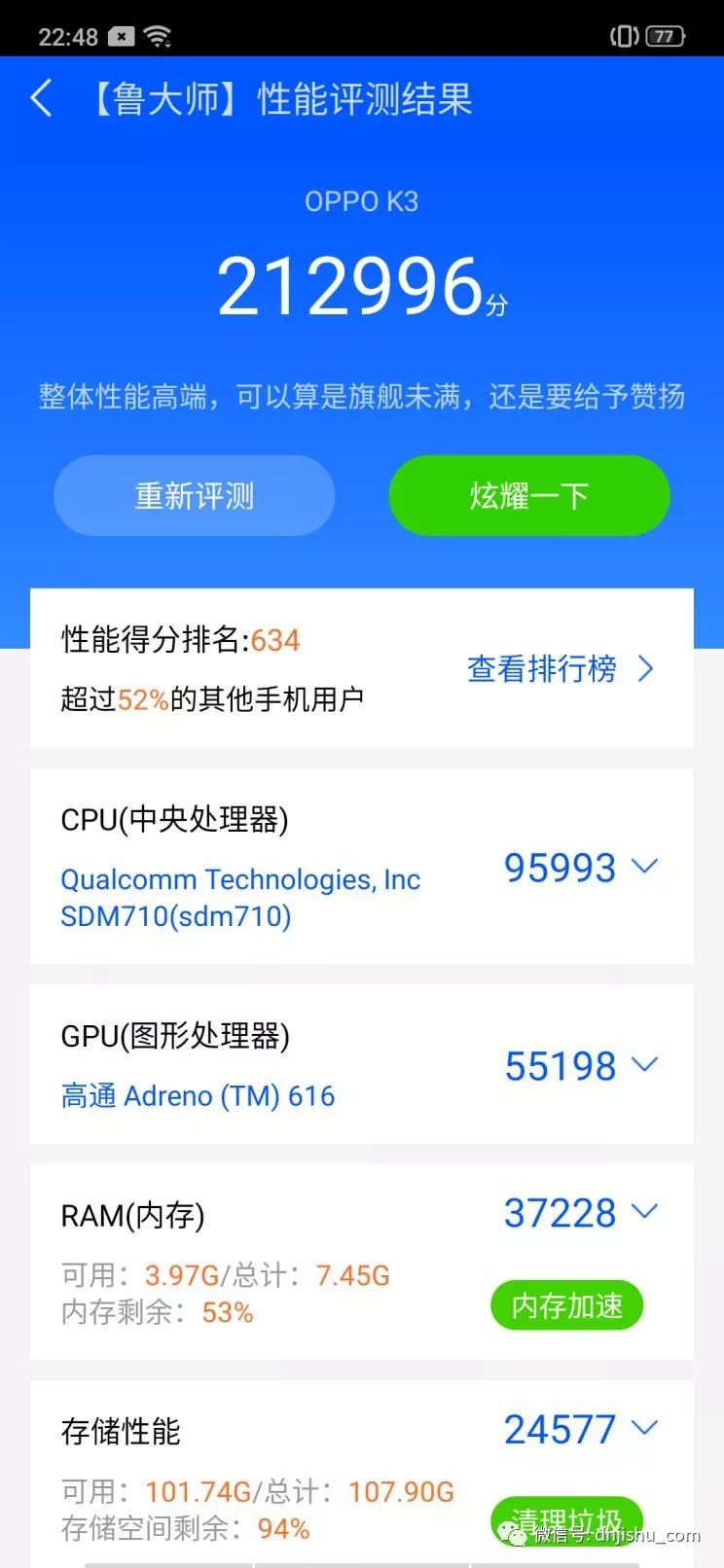Expand the 存储性能 storage score section

click(x=645, y=1428)
